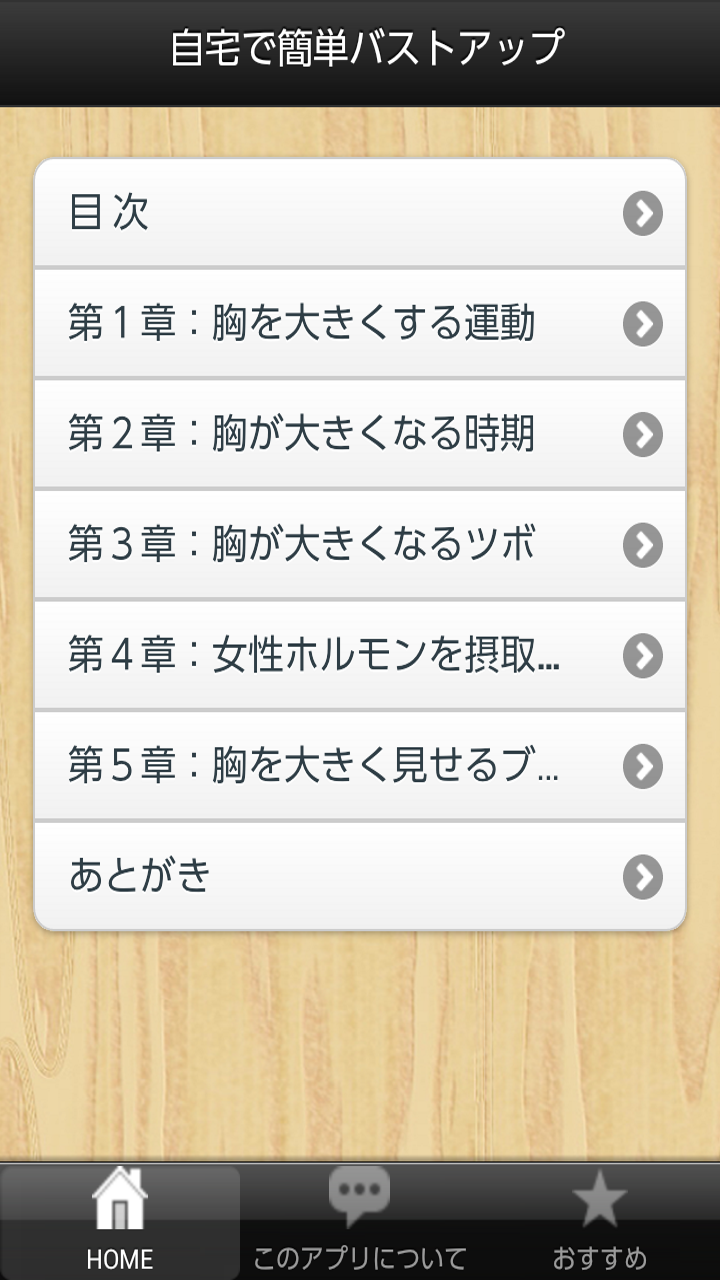Viewport: 720px width, 1280px height.
Task: Switch to the このアプリについて tab
Action: pos(360,1222)
